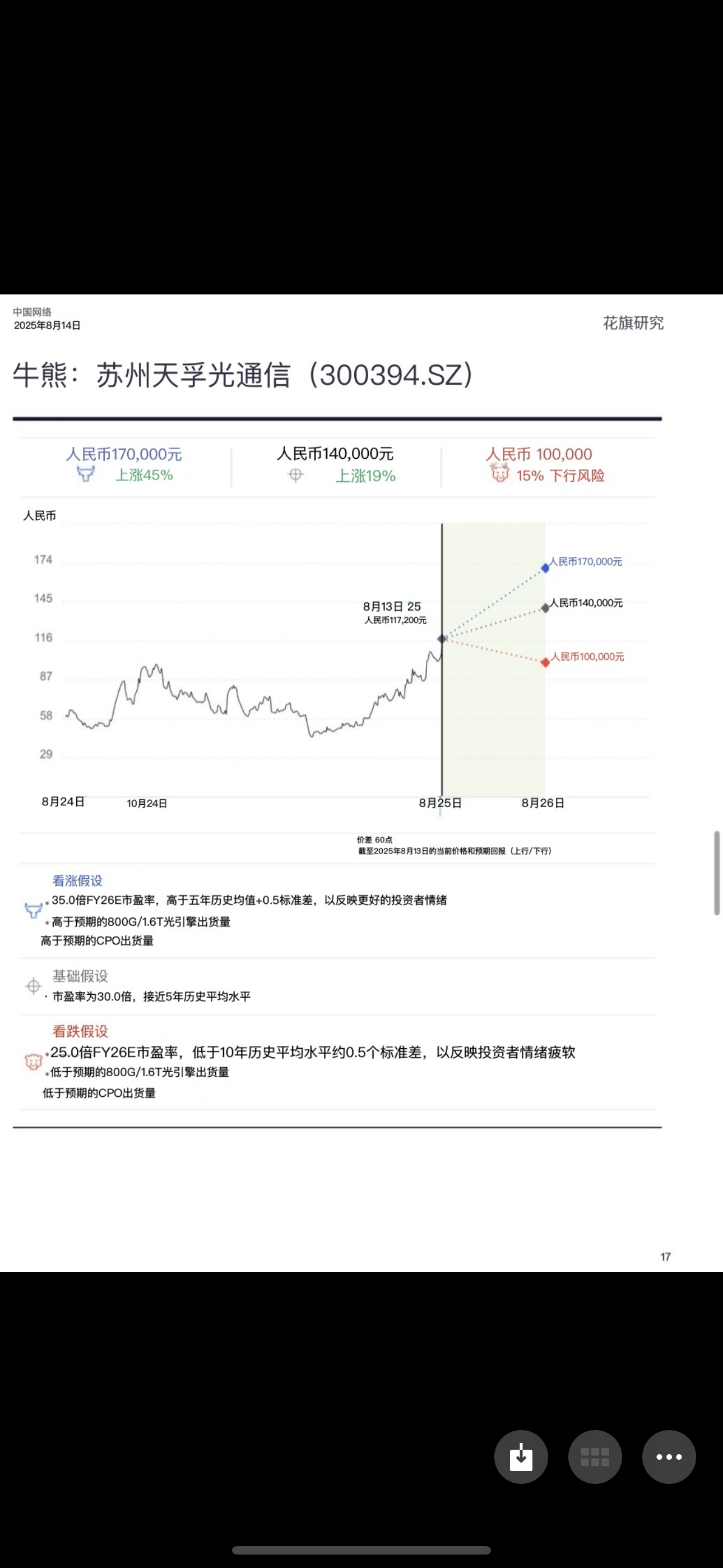Viewport: 723px width, 1568px height.
Task: Open the page thumbnails grid view
Action: point(595,1456)
